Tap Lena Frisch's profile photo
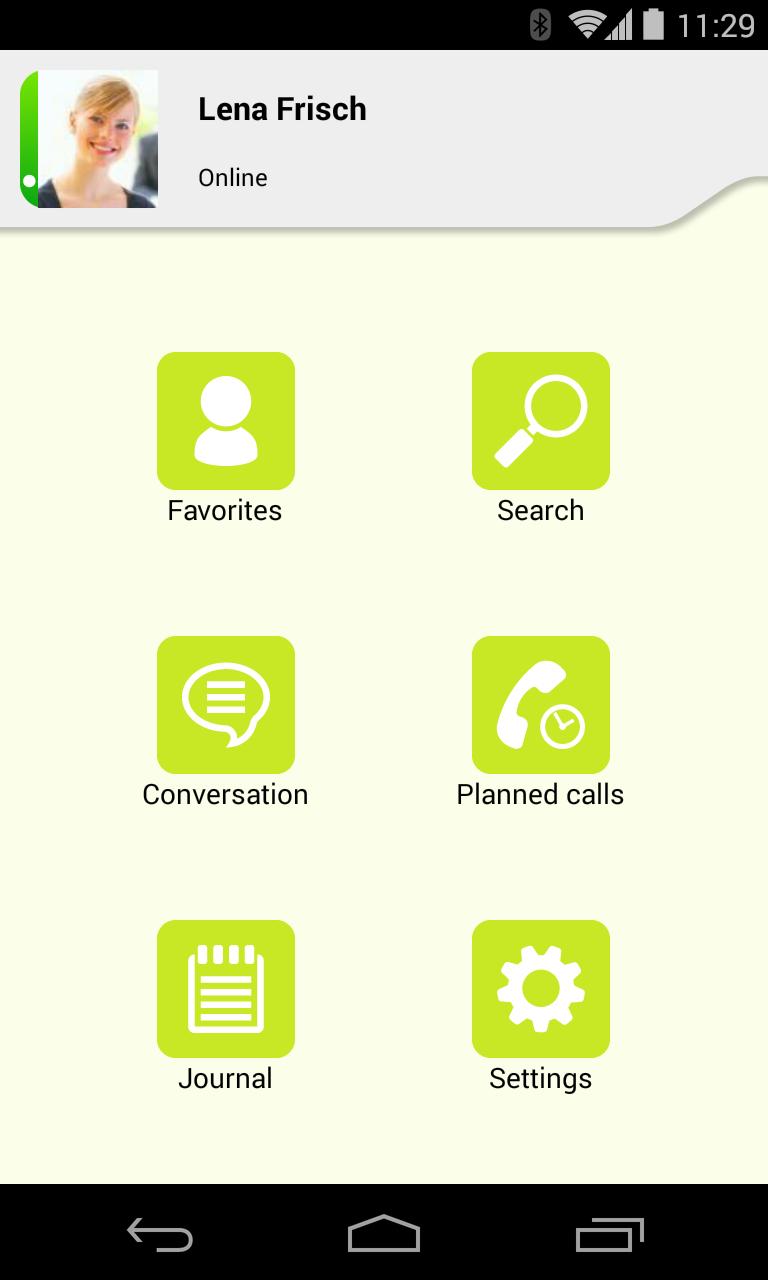Viewport: 768px width, 1280px height. click(x=100, y=138)
